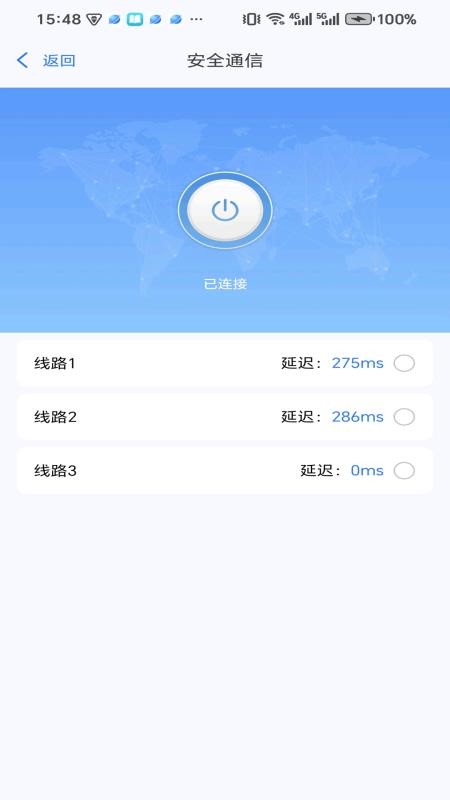The image size is (450, 800).
Task: Select the 线路1 radio button
Action: [404, 364]
